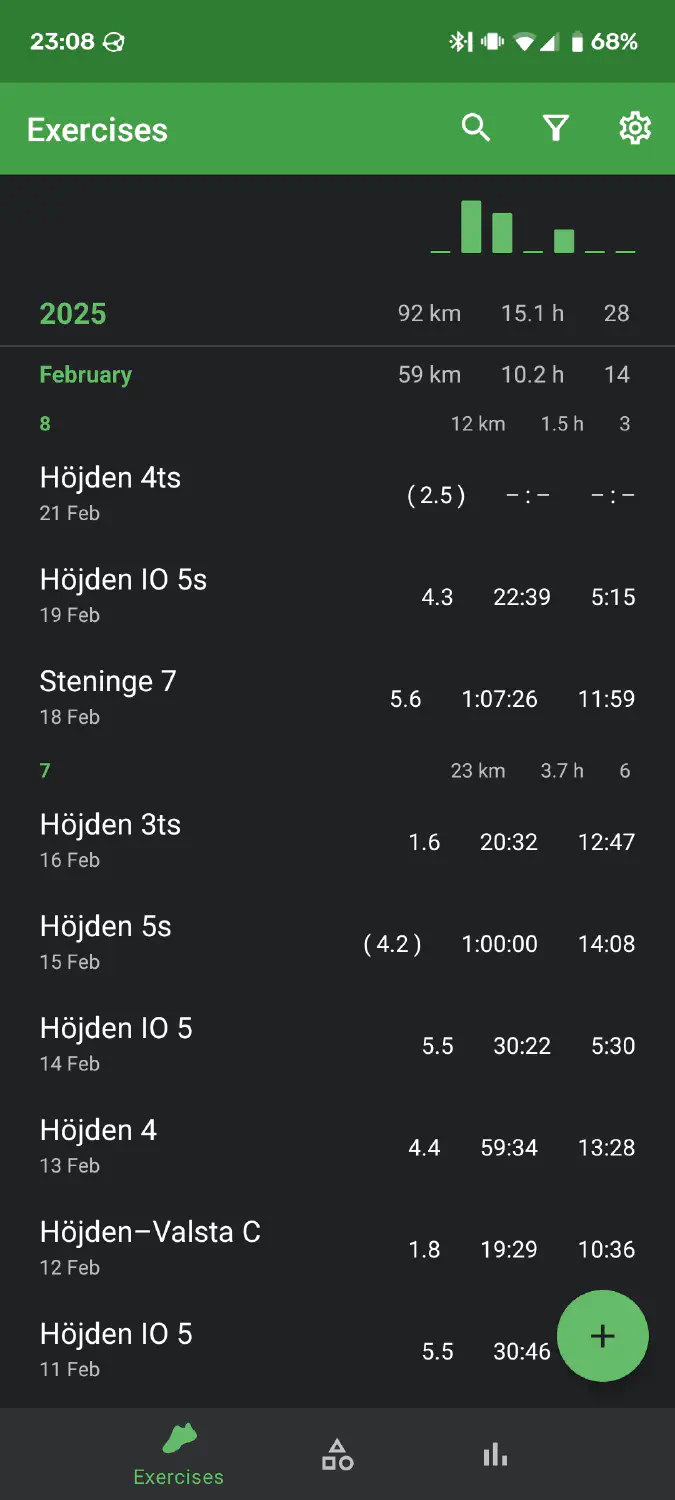Image resolution: width=675 pixels, height=1500 pixels.
Task: Switch to the statistics bar chart tab
Action: [x=495, y=1454]
